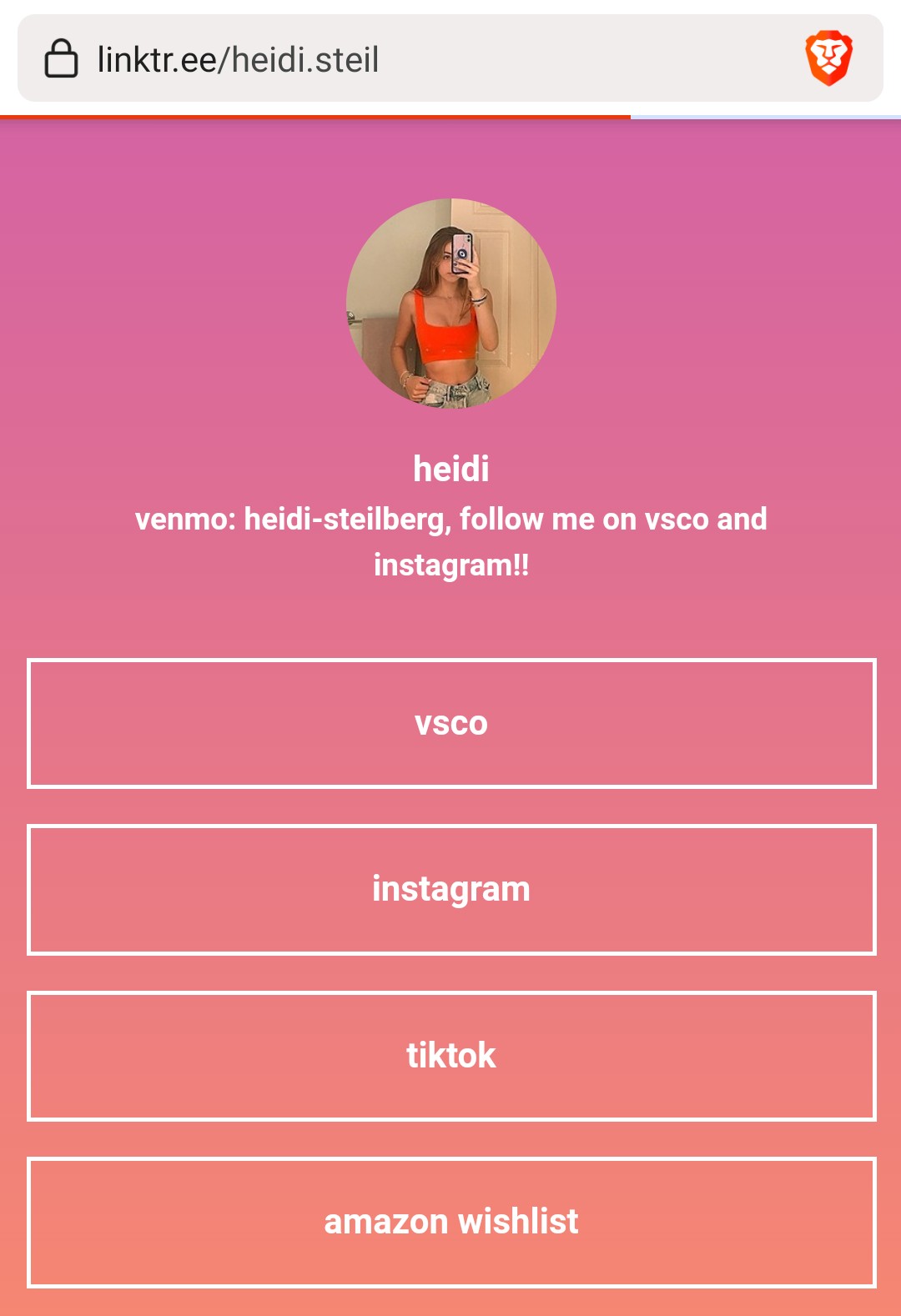This screenshot has height=1316, width=901.
Task: Go to the instagram link
Action: [x=450, y=889]
